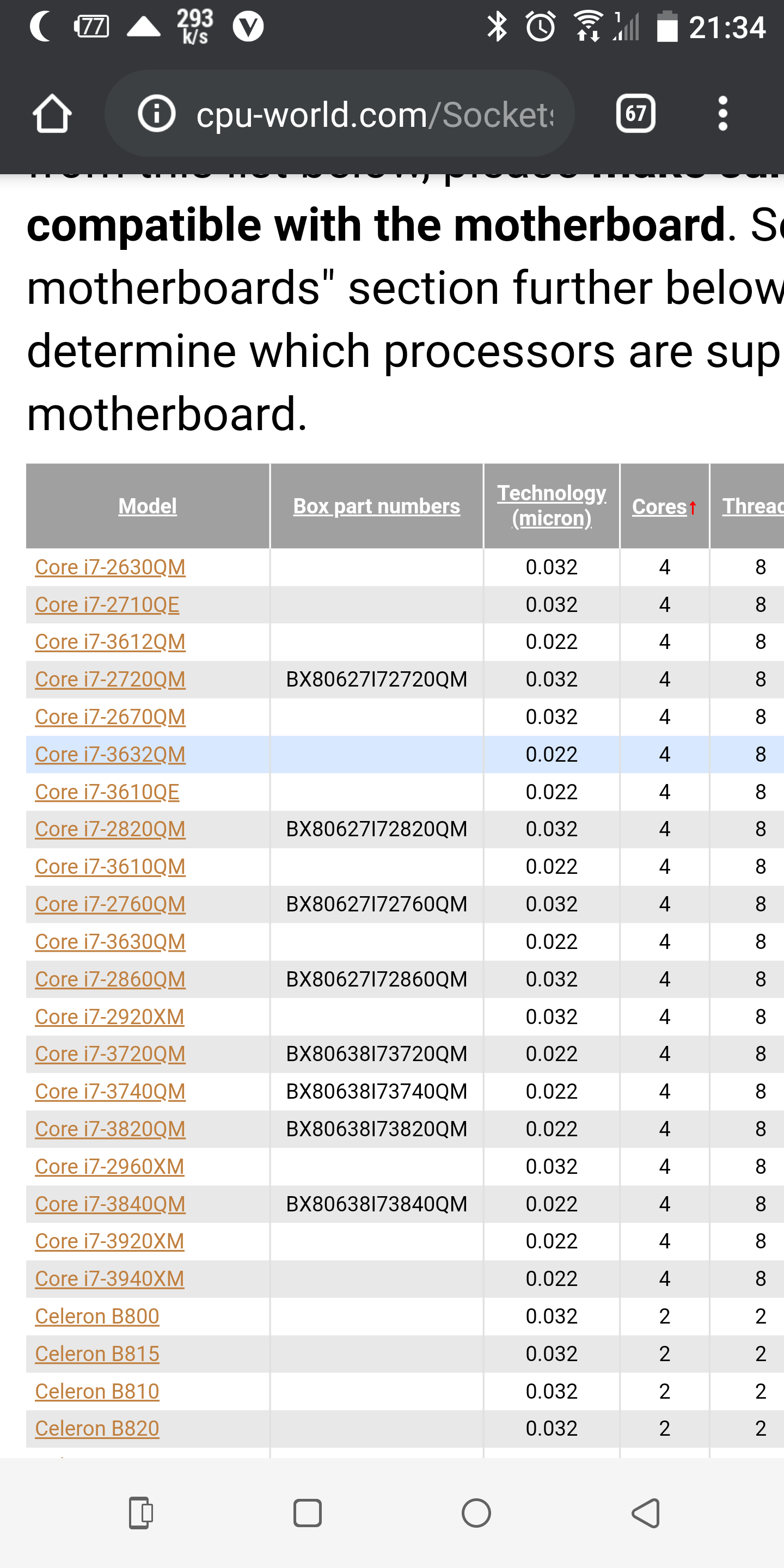
Task: Open the Celeron B820 link
Action: (x=97, y=1429)
